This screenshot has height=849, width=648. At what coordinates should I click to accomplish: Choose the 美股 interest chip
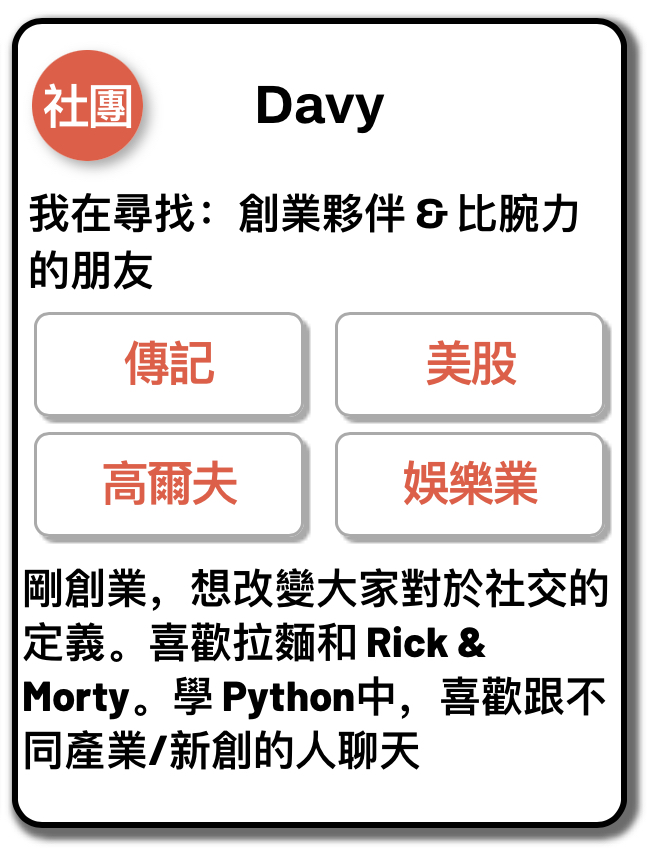(x=470, y=364)
